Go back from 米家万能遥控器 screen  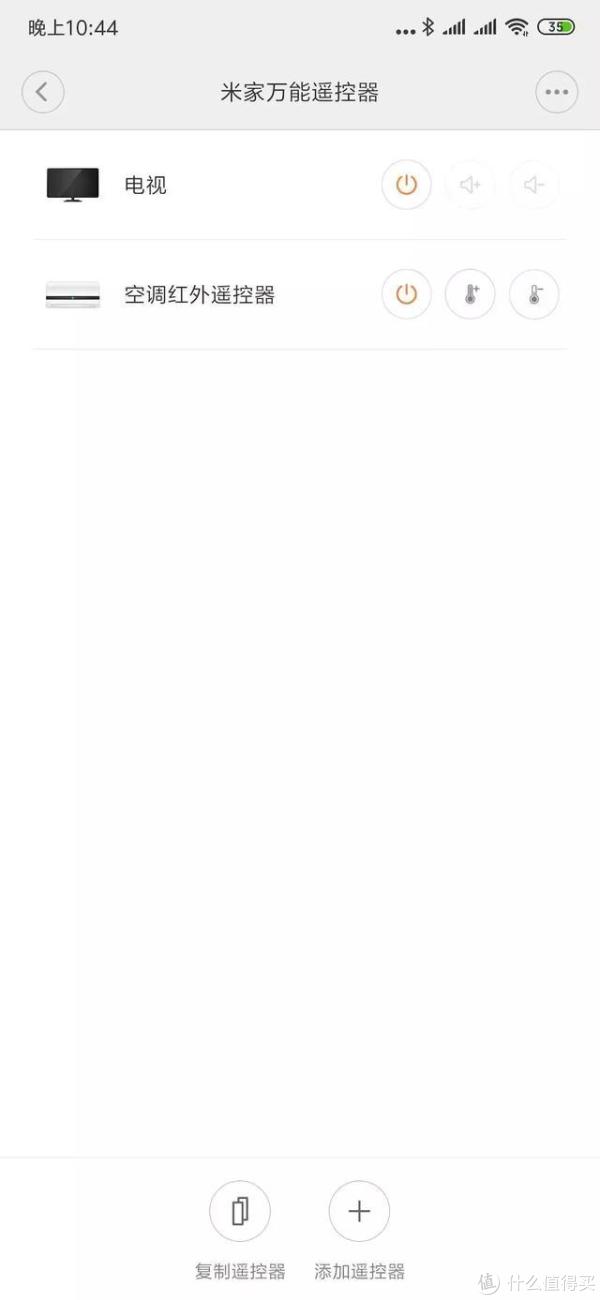point(42,92)
